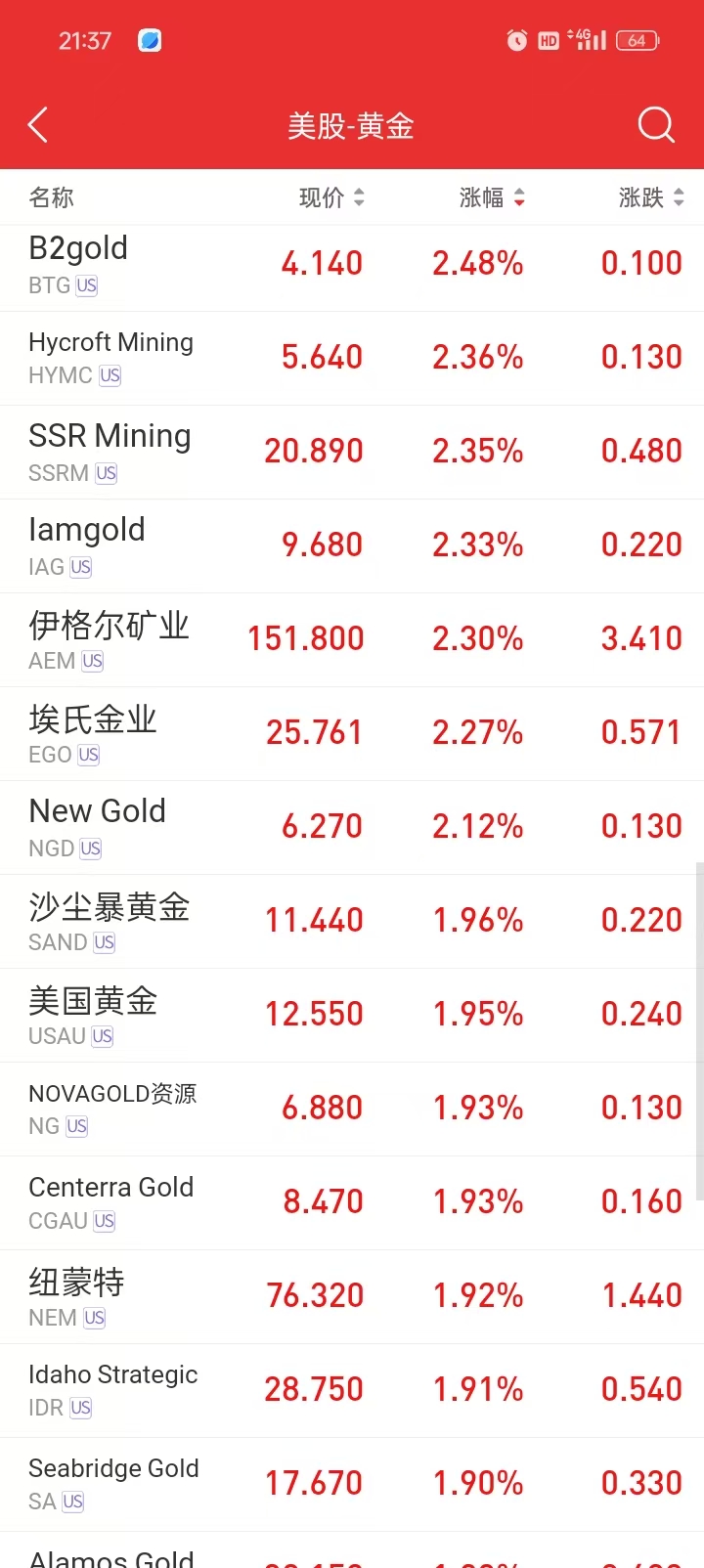704x1568 pixels.
Task: Open Idaho Strategic IDR details
Action: [x=352, y=1390]
